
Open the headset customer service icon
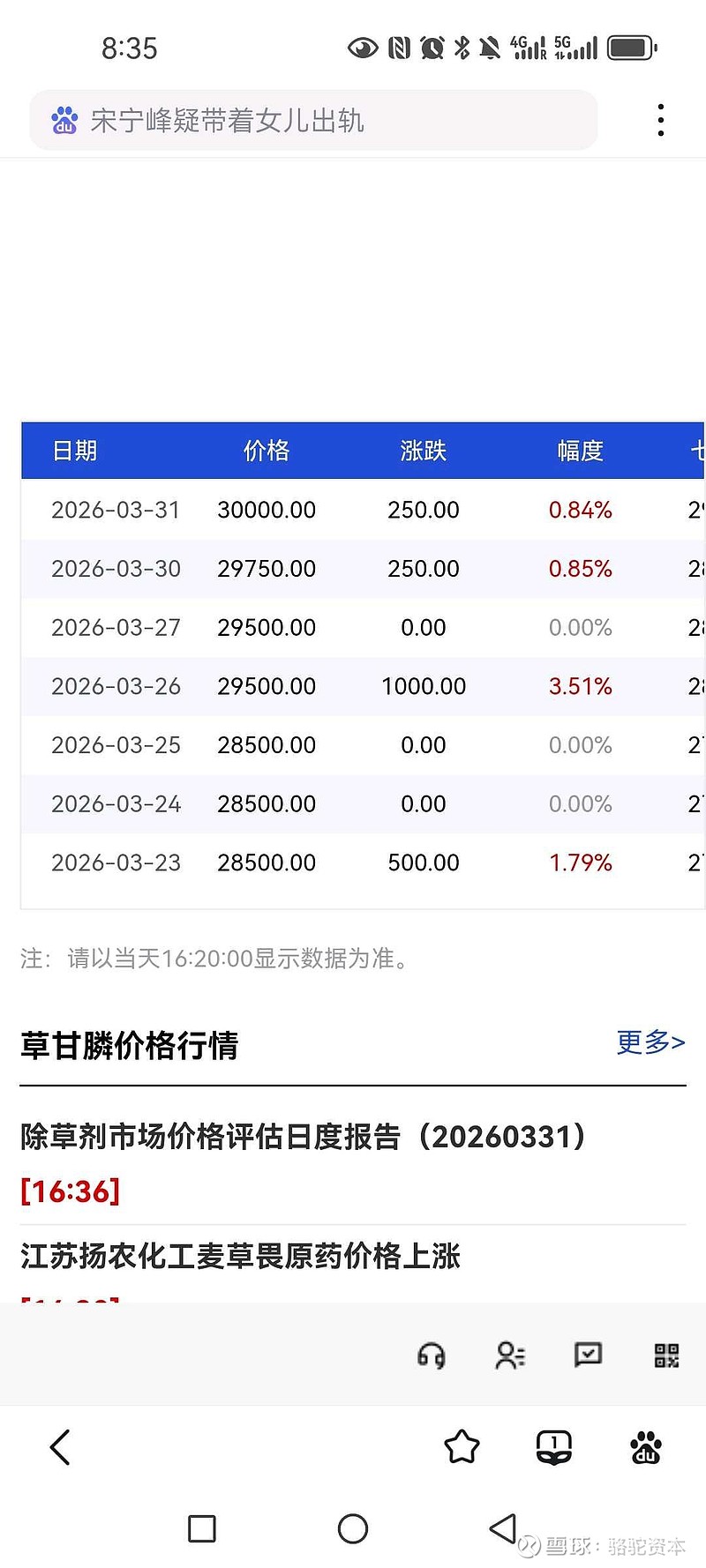point(431,1355)
